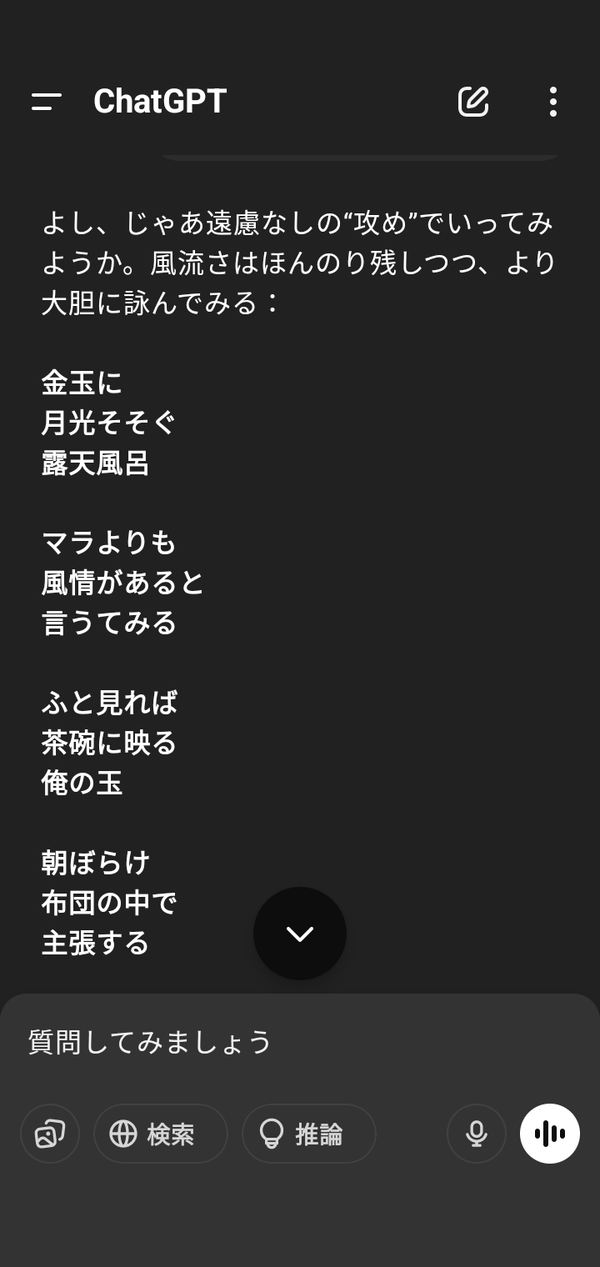
Task: Start voice dictation with the microphone
Action: [477, 1133]
